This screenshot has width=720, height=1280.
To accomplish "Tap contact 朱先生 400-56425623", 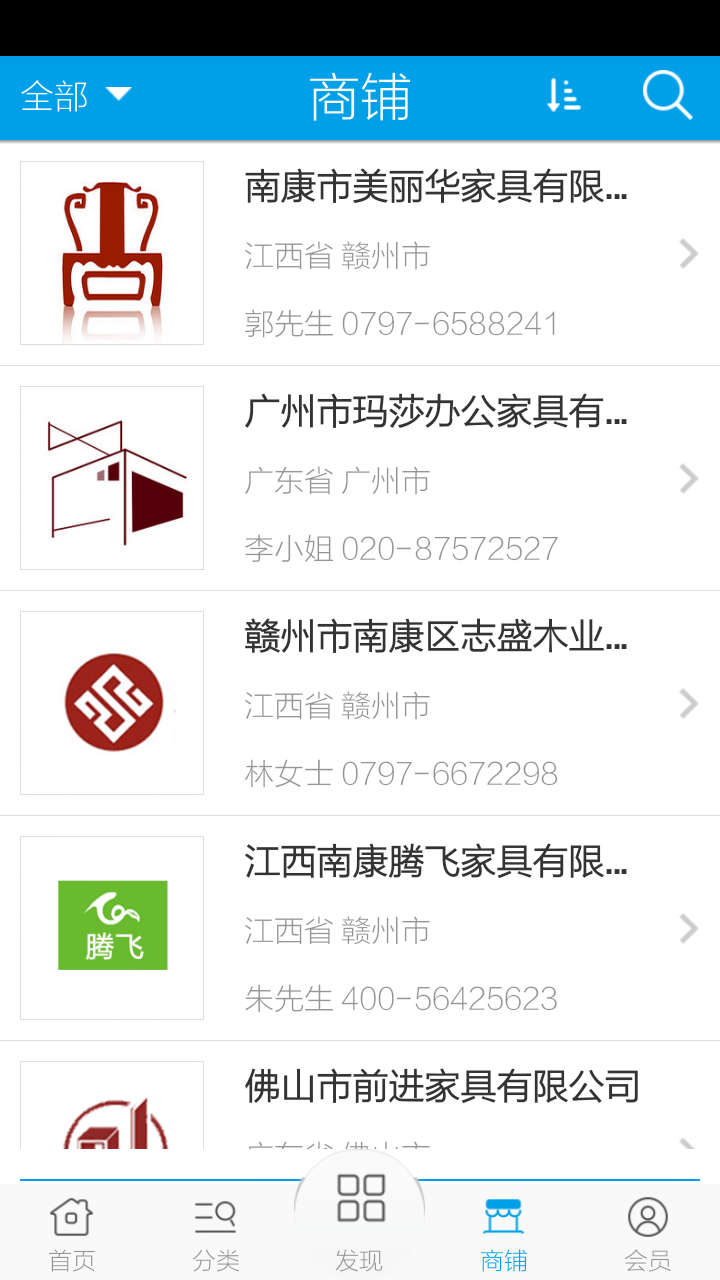I will pos(400,997).
